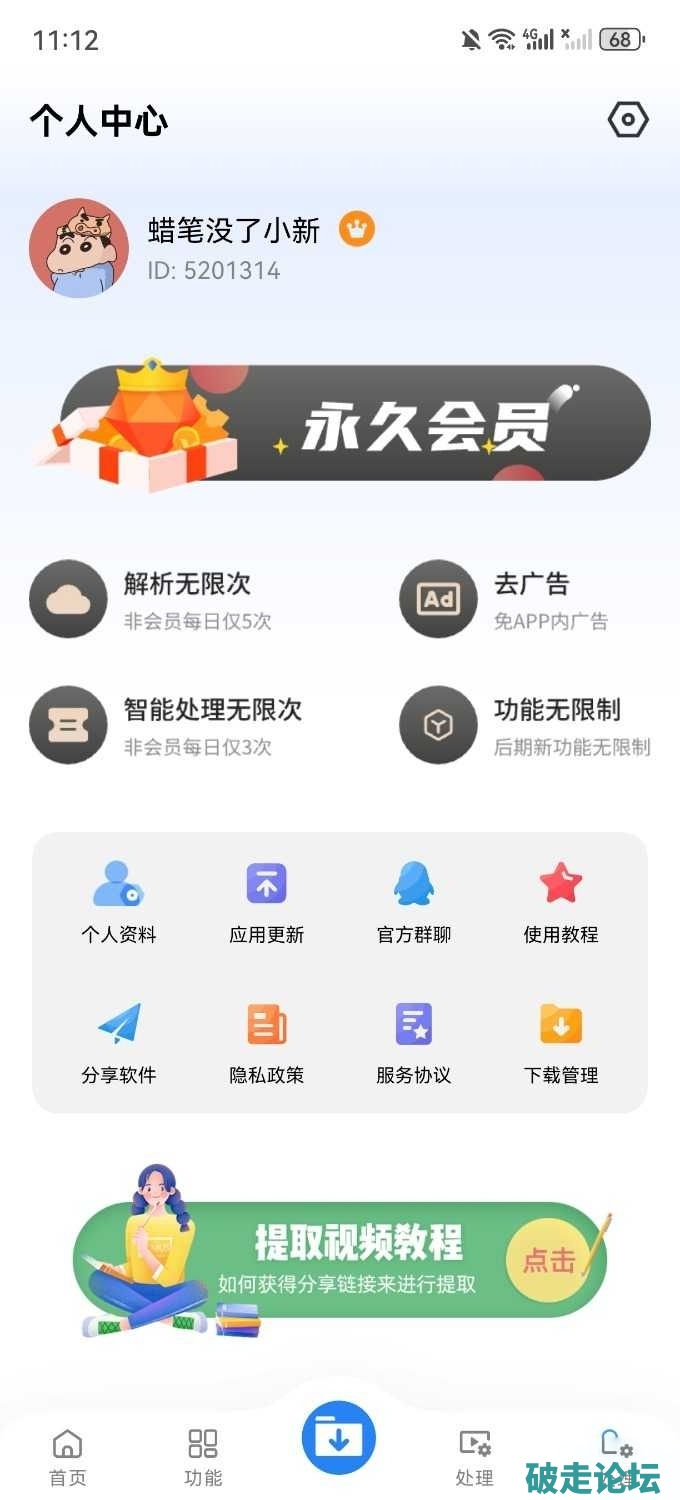This screenshot has width=680, height=1500.
Task: Open 使用教程 tutorial
Action: click(x=561, y=902)
